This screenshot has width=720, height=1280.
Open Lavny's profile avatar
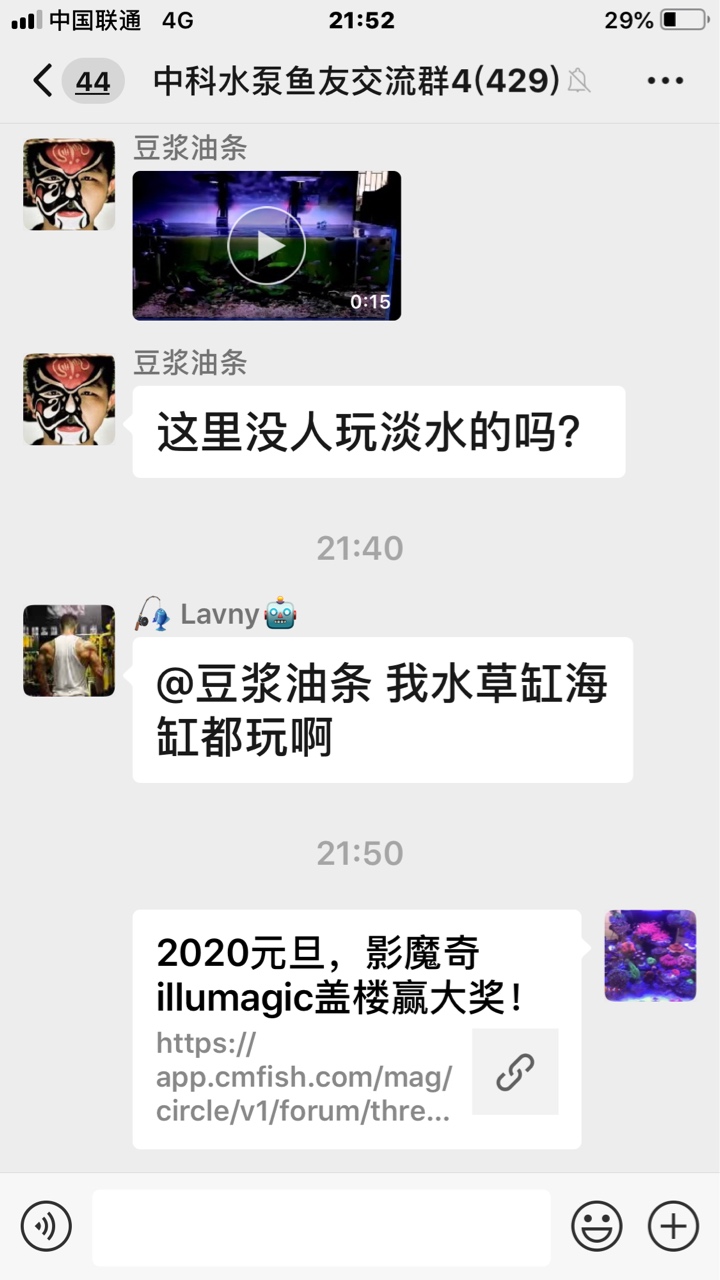tap(69, 650)
